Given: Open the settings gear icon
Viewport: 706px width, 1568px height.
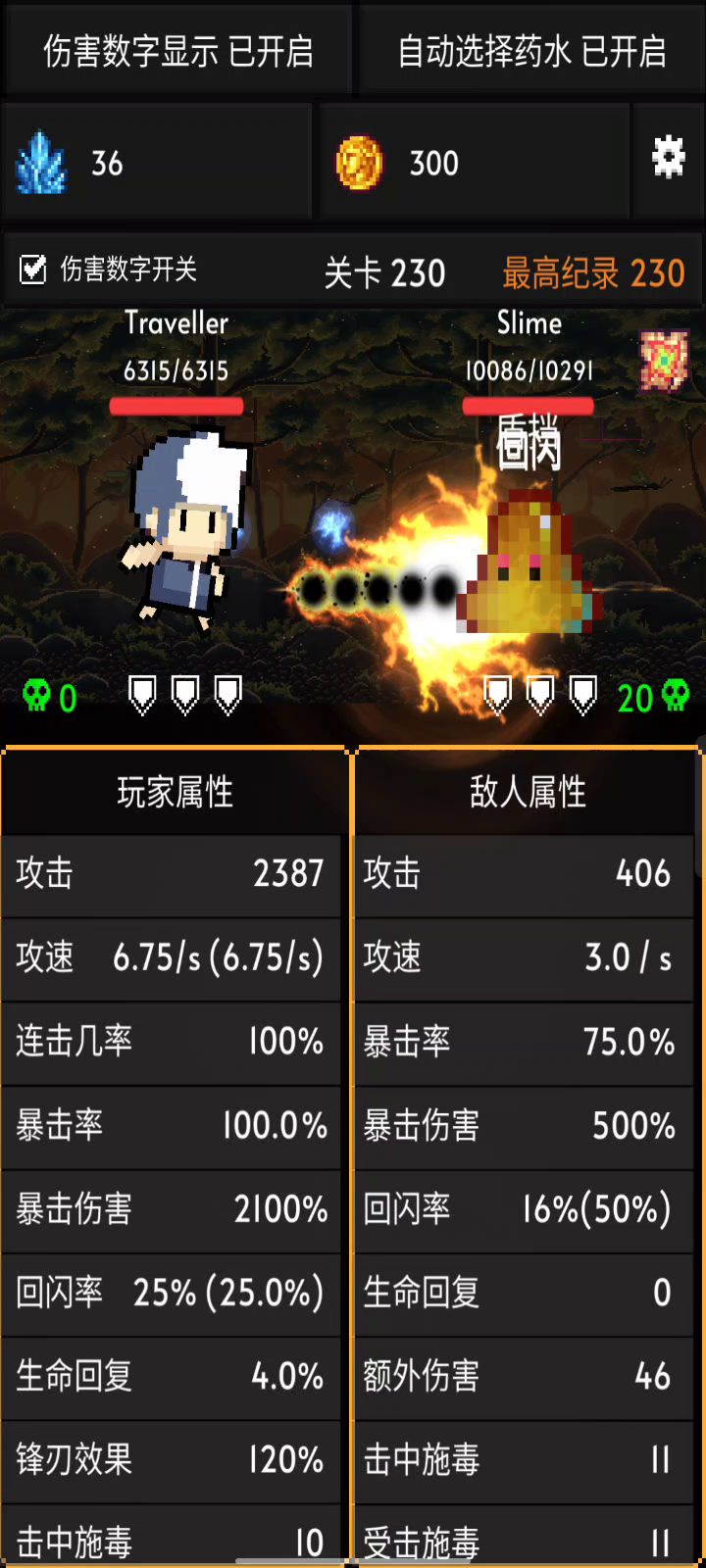Looking at the screenshot, I should (668, 157).
